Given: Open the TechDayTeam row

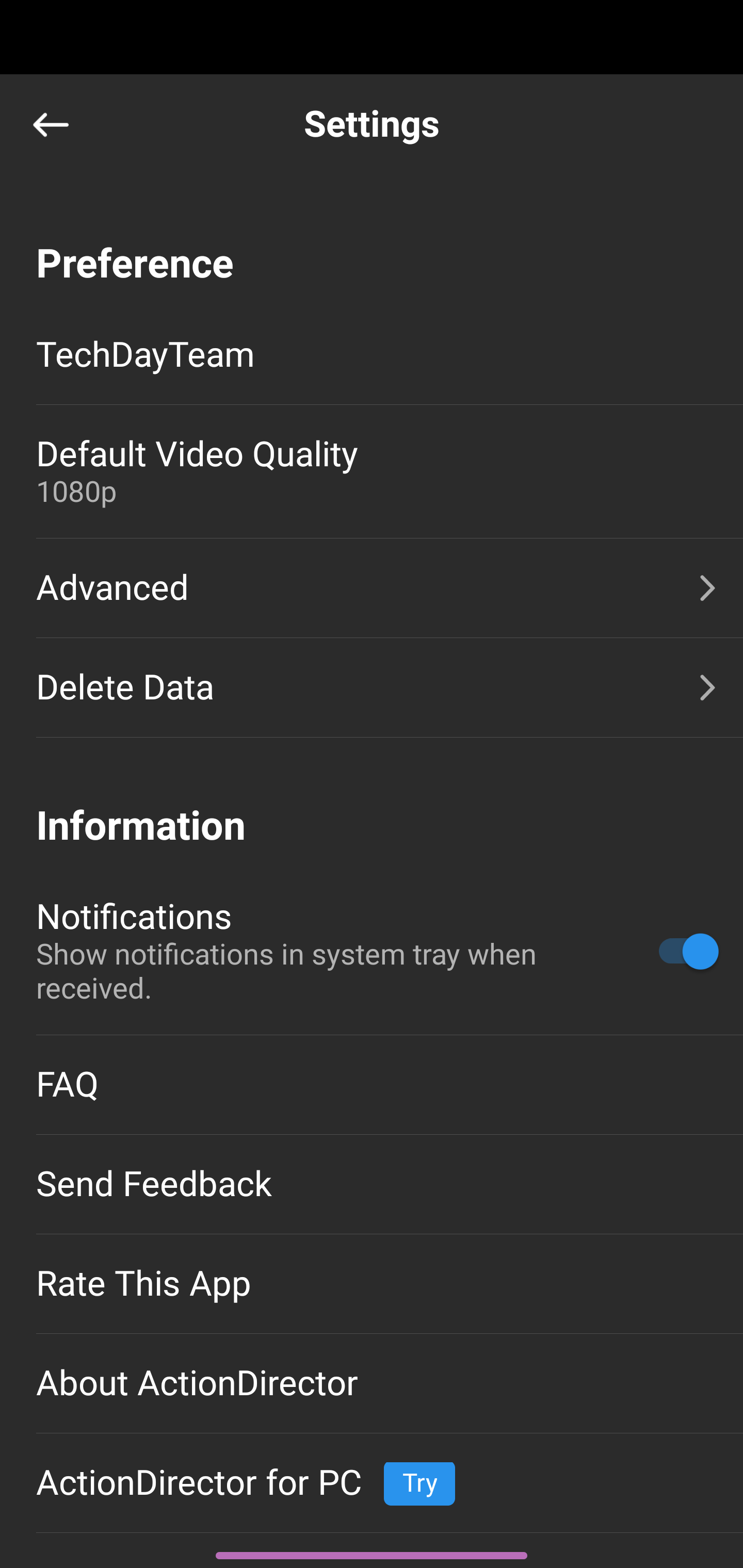Looking at the screenshot, I should coord(372,355).
